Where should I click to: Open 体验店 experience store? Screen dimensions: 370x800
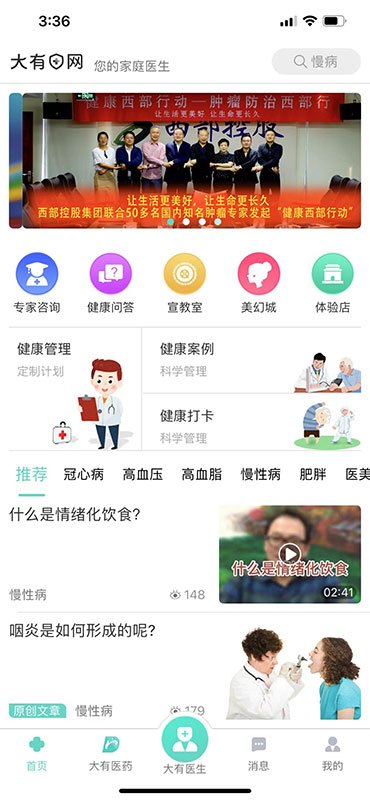(333, 284)
